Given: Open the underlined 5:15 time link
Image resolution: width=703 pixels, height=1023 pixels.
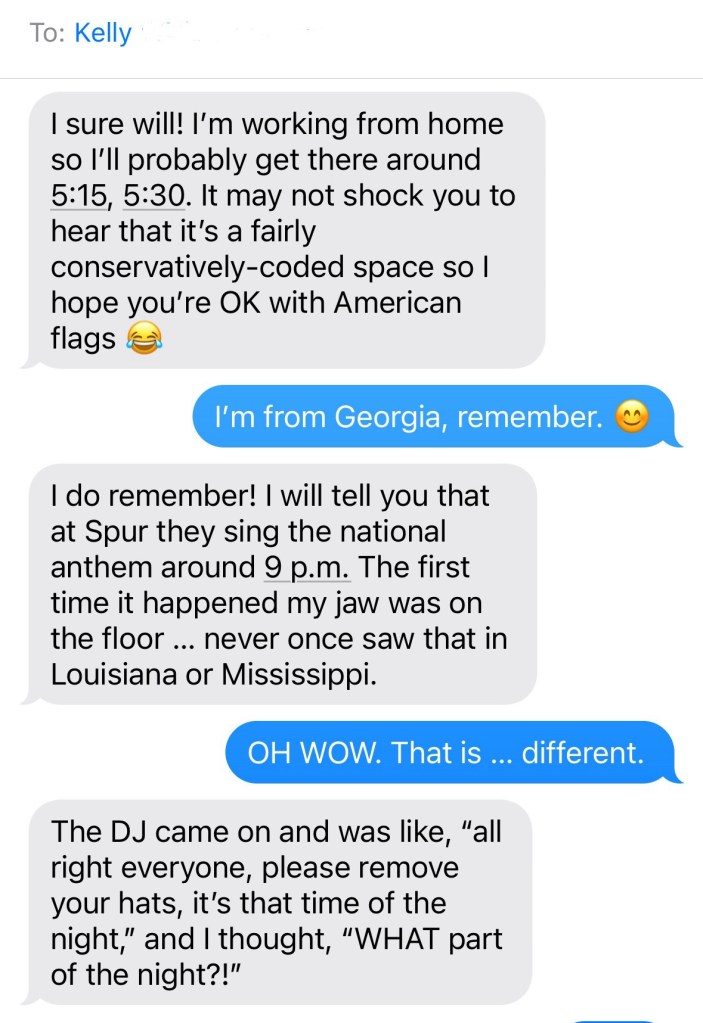Looking at the screenshot, I should tap(77, 195).
